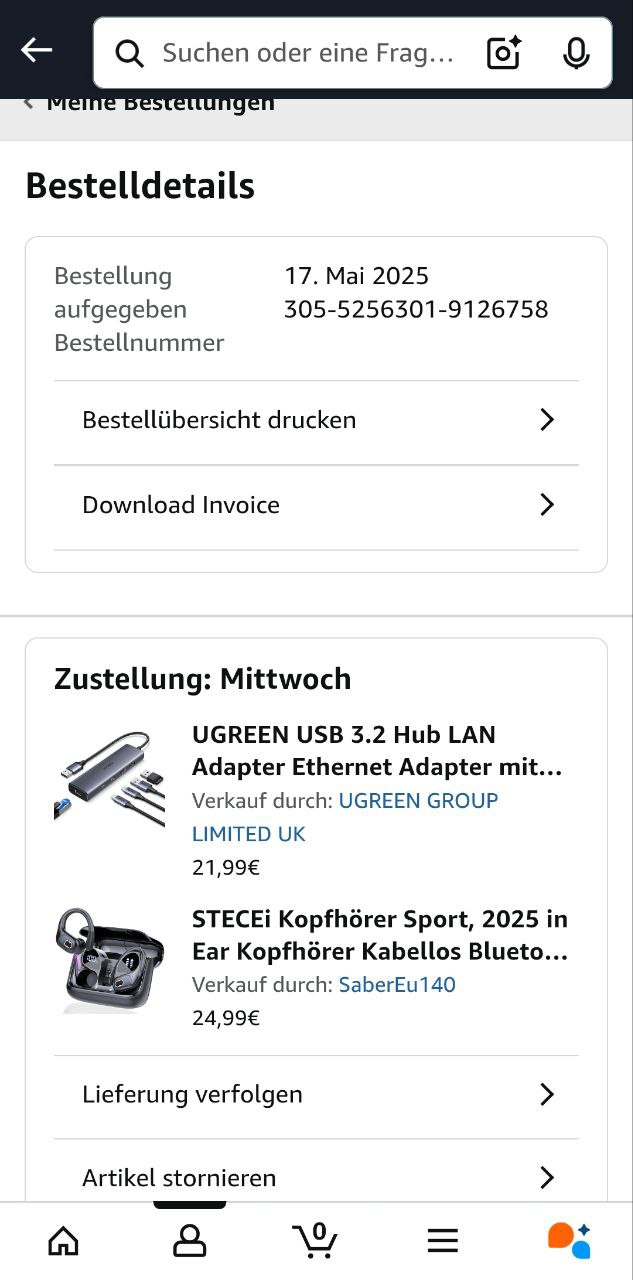633x1280 pixels.
Task: Open the UGREEN USB 3.2 Hub product
Action: (377, 751)
